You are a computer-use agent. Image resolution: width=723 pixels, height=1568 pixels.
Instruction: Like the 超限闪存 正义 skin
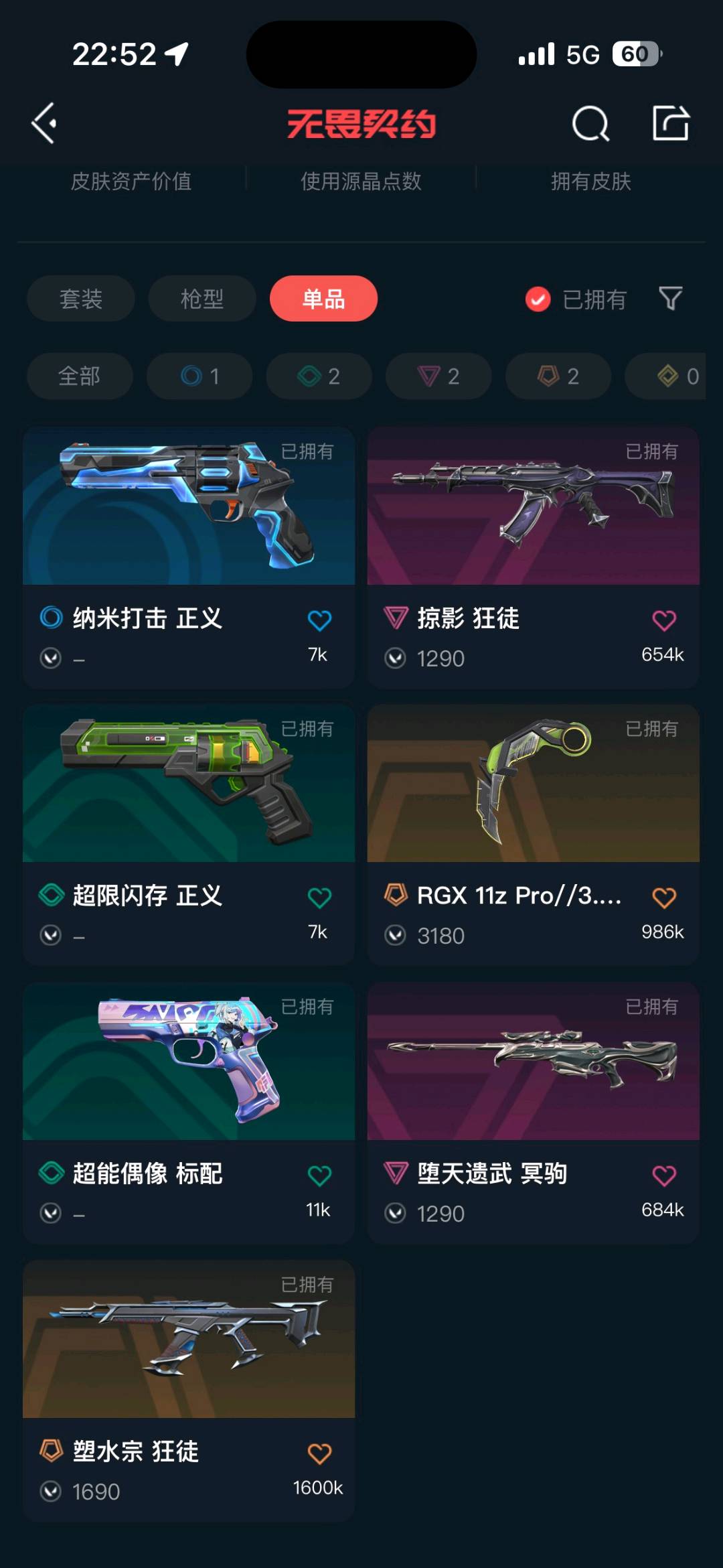pos(319,898)
